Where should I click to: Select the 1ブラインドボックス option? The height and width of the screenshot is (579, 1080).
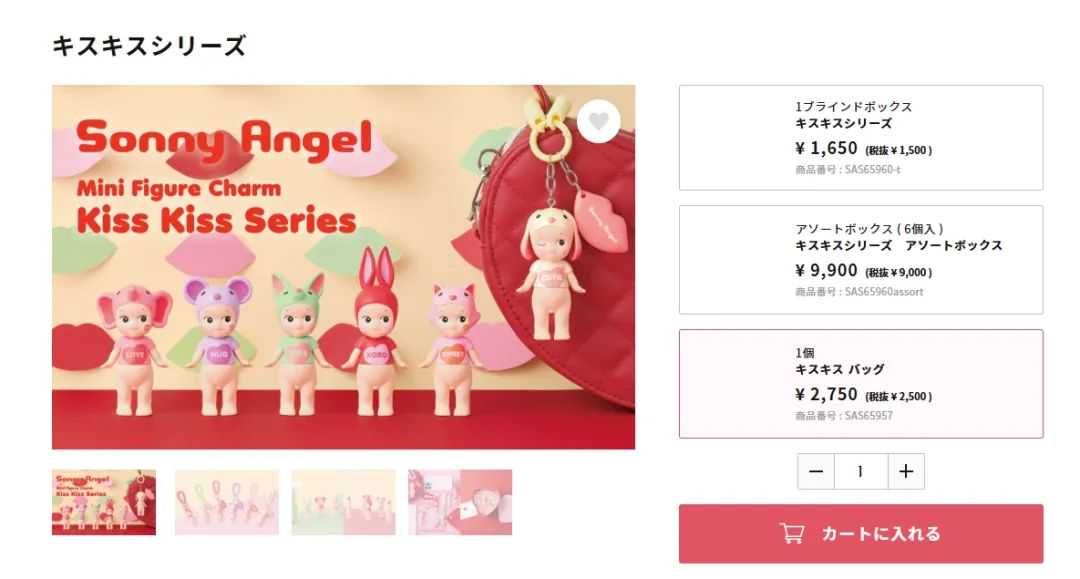pos(860,138)
